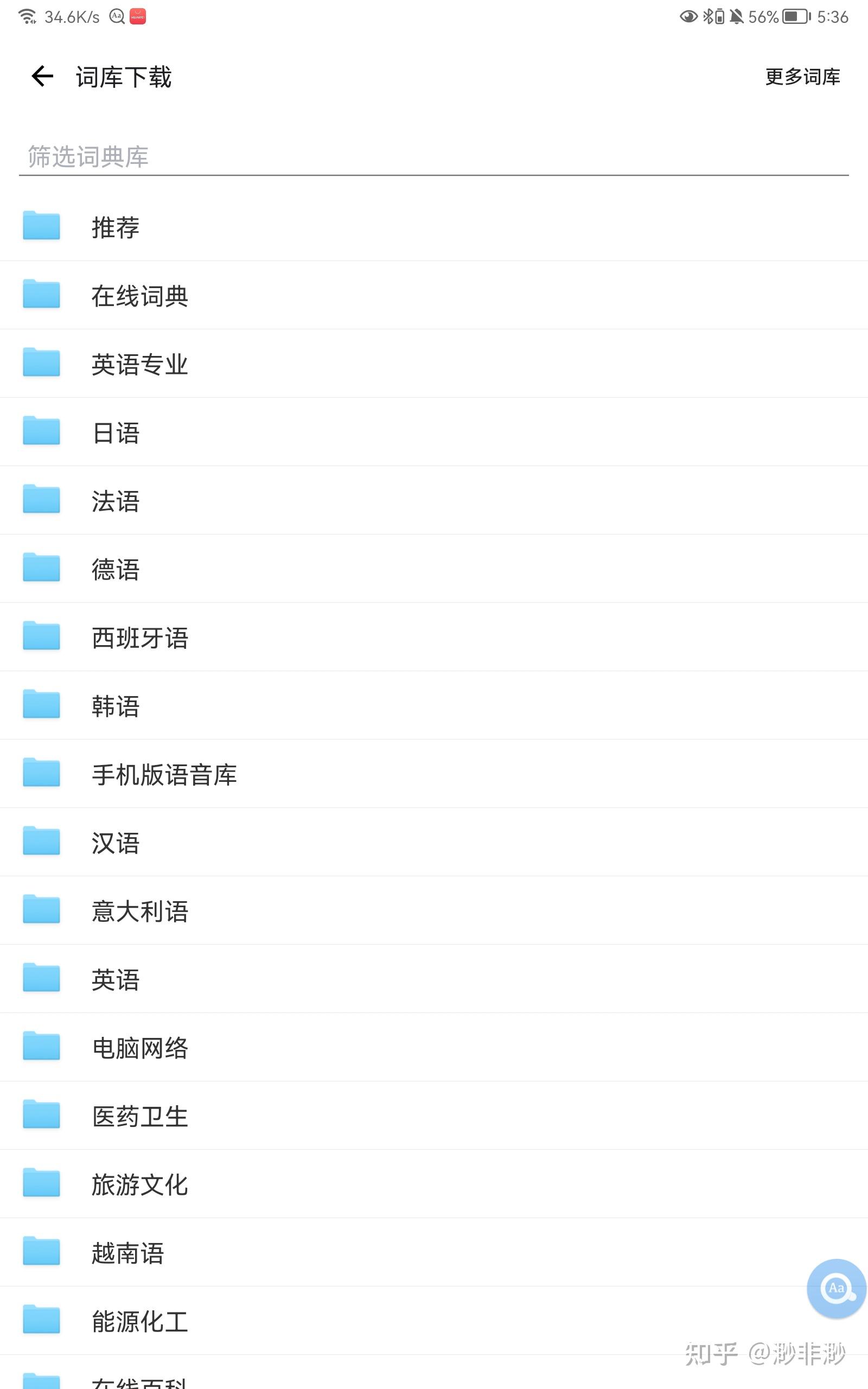Screen dimensions: 868x1389
Task: Focus the 筛选词典库 filter field
Action: click(x=433, y=157)
